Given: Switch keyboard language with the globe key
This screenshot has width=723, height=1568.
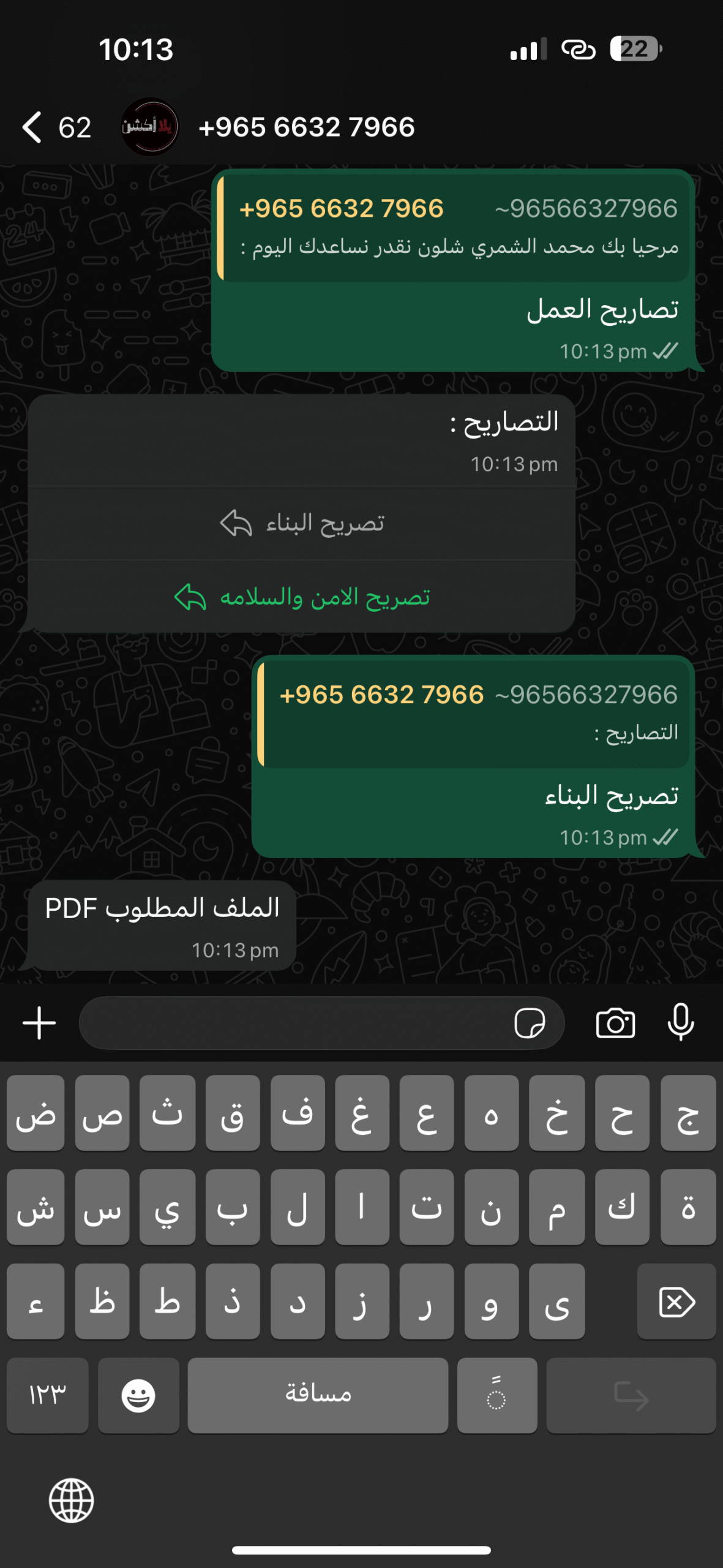Looking at the screenshot, I should [72, 1500].
